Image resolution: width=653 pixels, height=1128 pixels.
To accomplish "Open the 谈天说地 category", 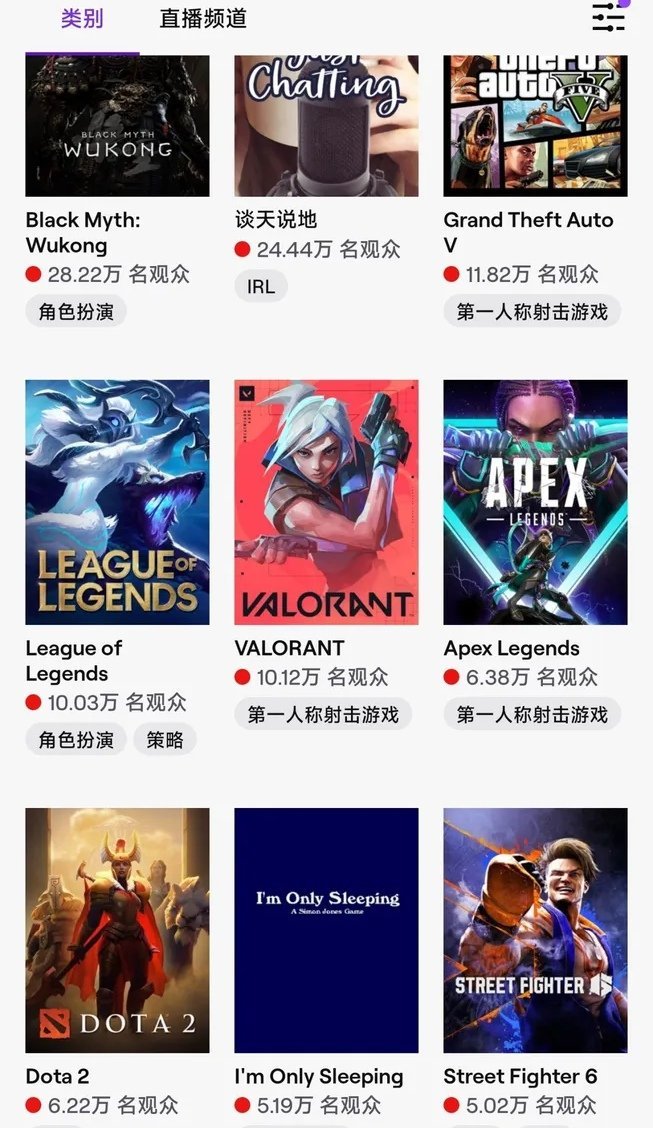I will click(x=326, y=125).
